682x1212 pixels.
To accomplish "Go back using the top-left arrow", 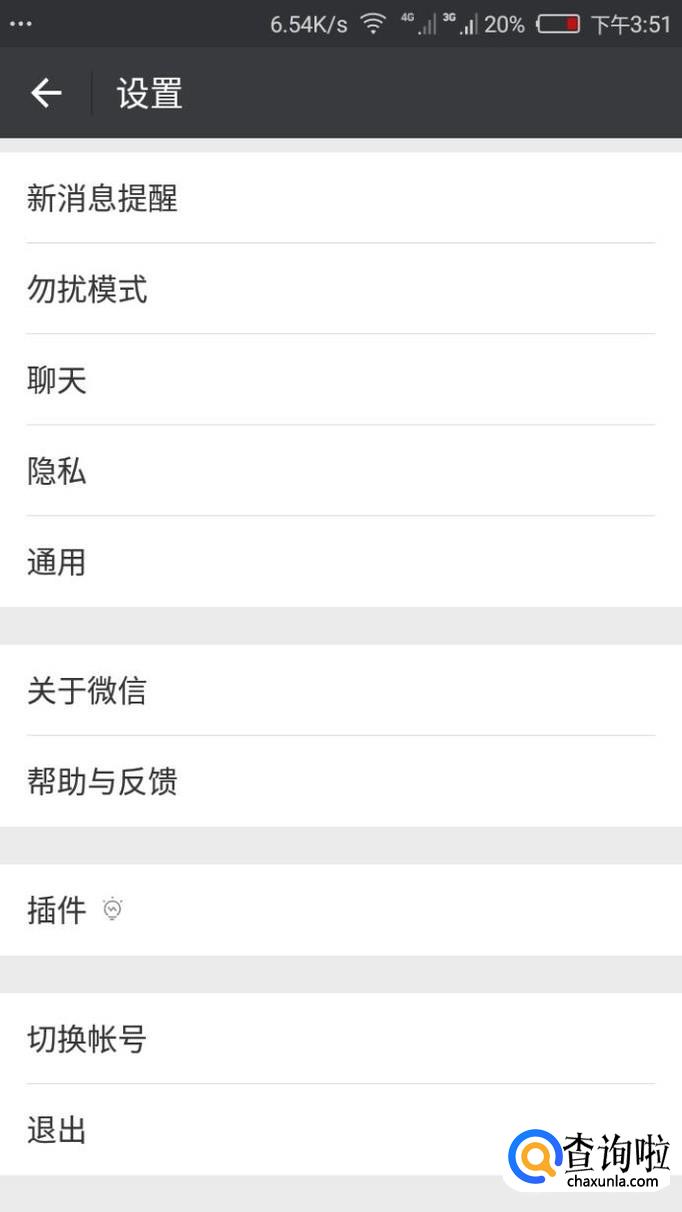I will (46, 93).
